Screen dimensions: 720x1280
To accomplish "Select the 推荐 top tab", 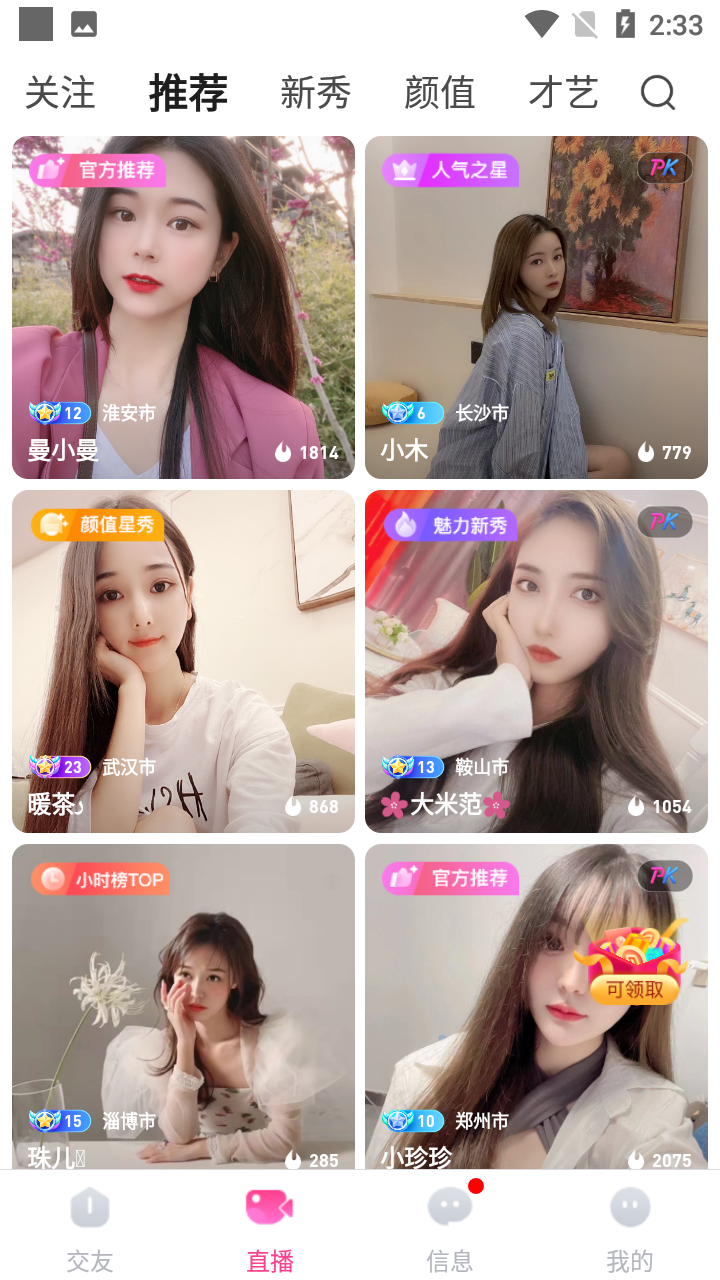I will pyautogui.click(x=188, y=93).
